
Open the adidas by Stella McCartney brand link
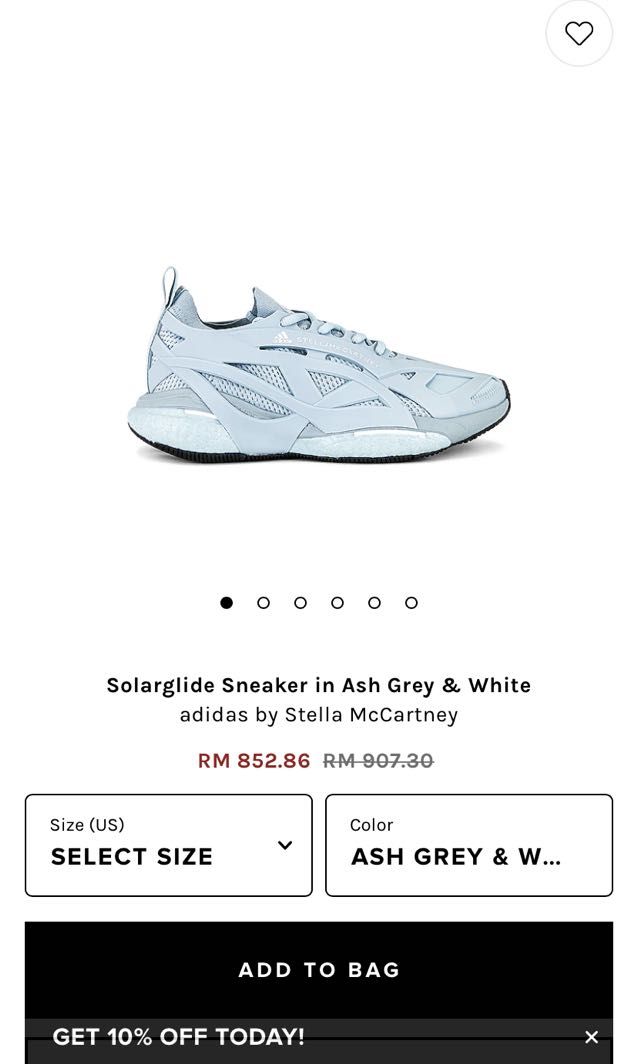coord(319,715)
